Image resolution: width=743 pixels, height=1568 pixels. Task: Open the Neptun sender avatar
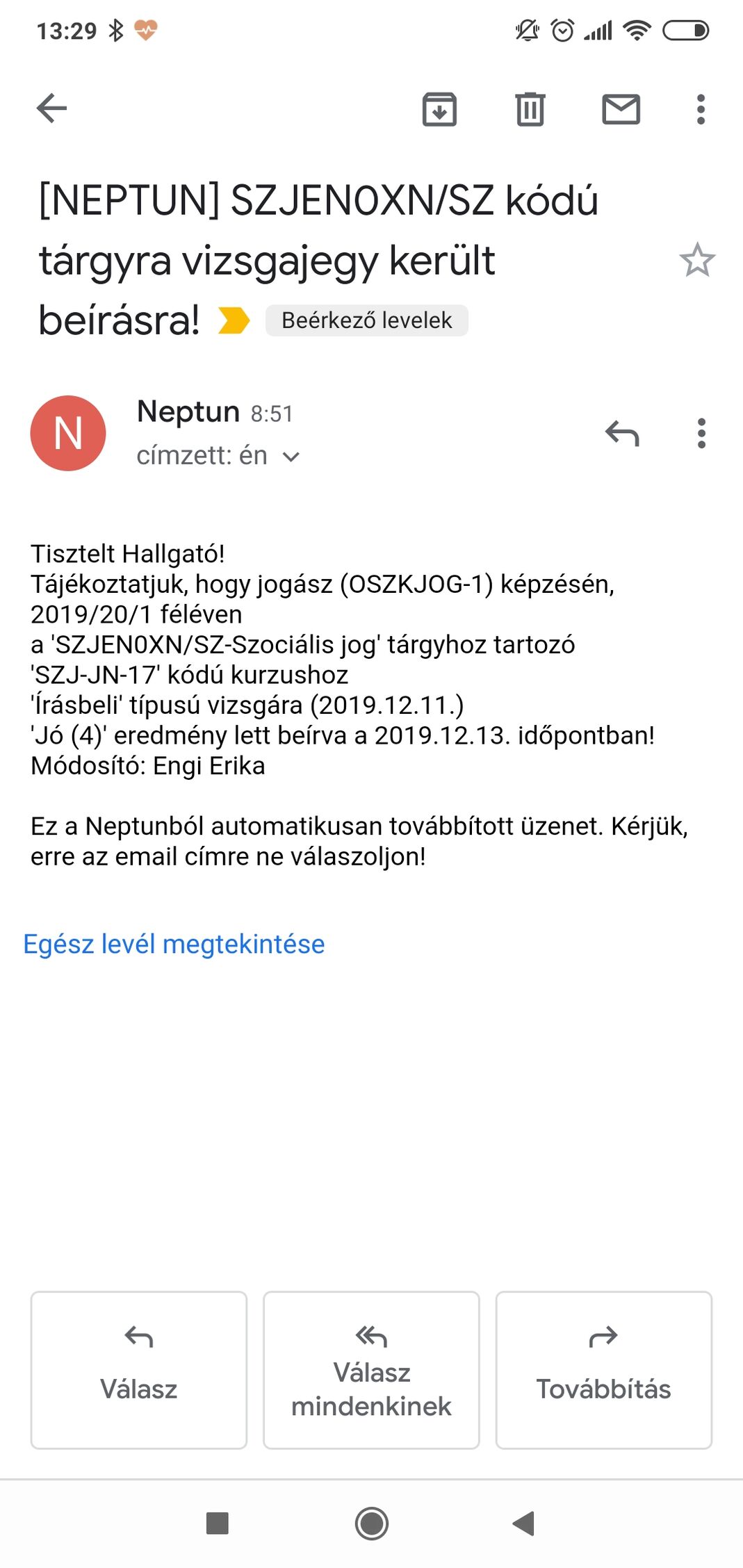[x=68, y=433]
